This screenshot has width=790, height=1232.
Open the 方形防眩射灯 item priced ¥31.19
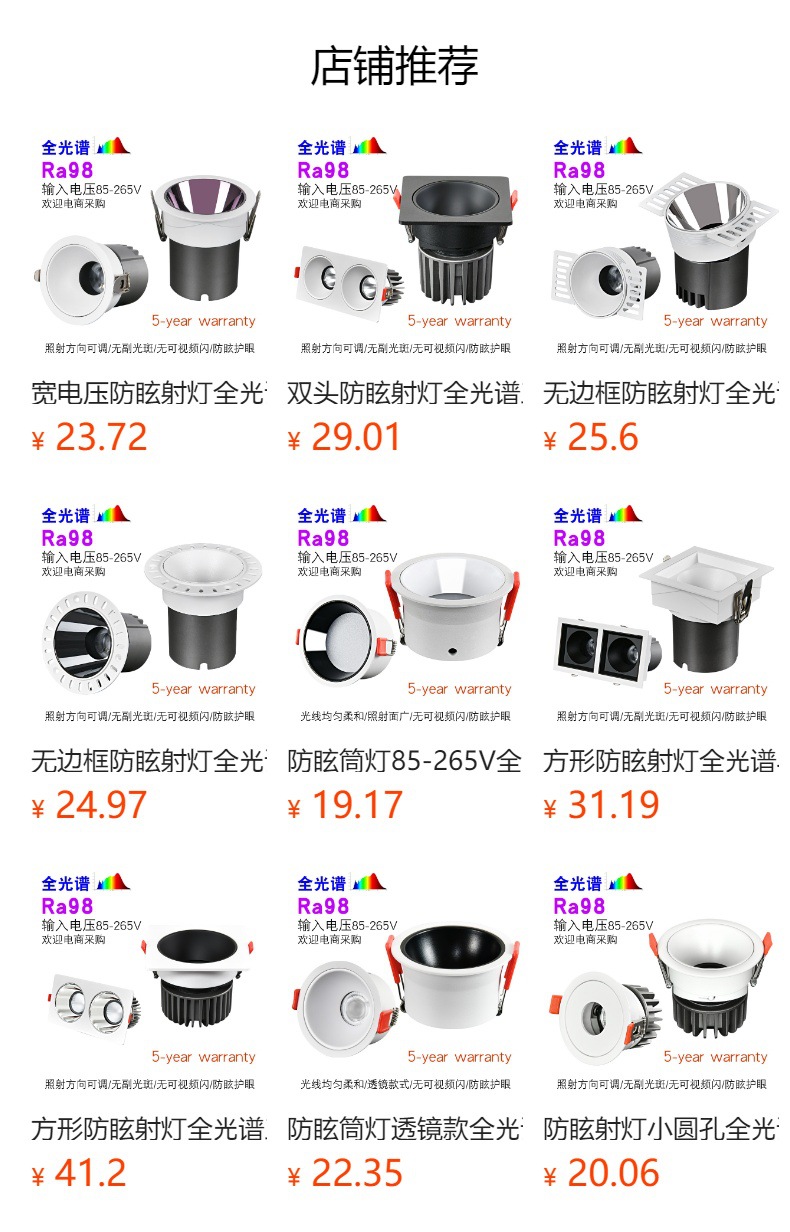[x=661, y=613]
